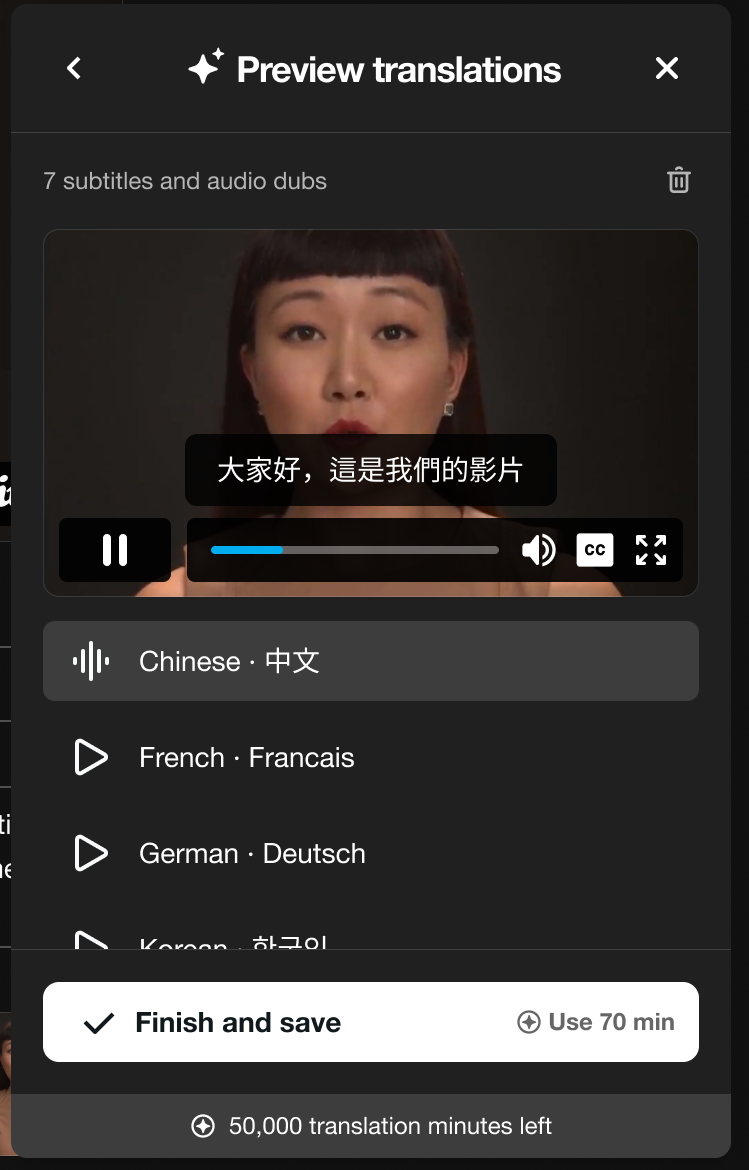This screenshot has height=1170, width=749.
Task: Pause the video preview
Action: tap(115, 550)
